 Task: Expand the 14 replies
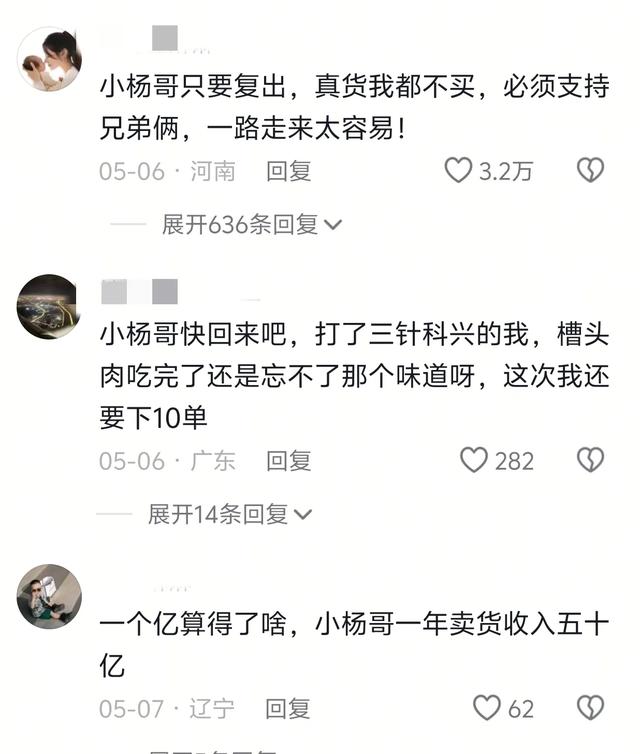click(230, 515)
